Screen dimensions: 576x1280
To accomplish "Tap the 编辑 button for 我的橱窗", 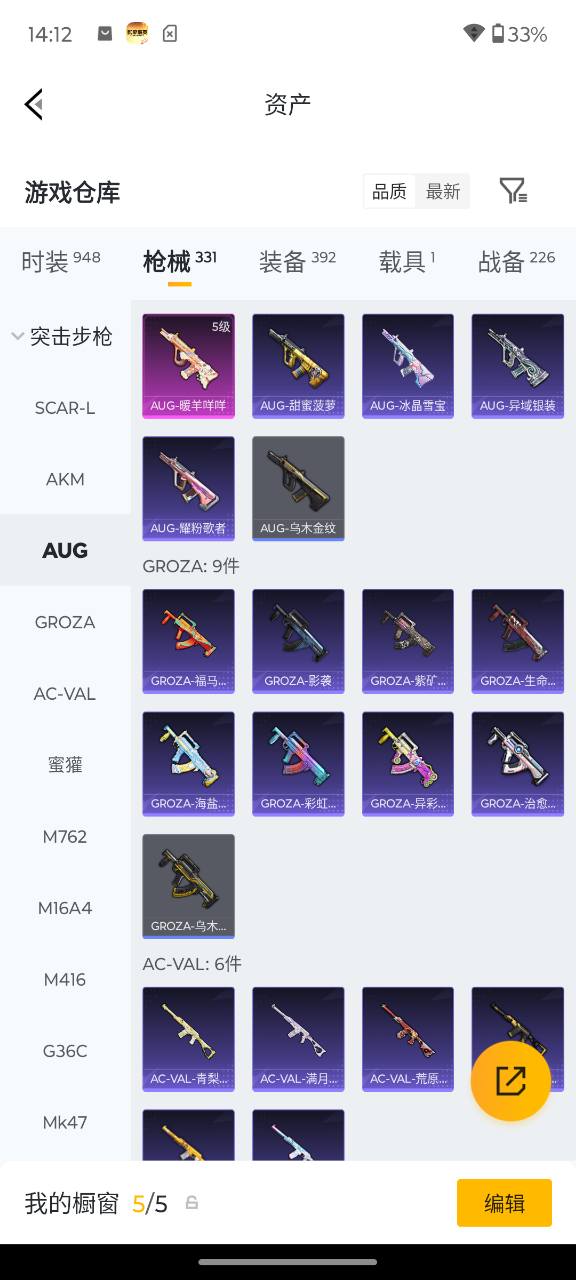I will coord(504,1203).
